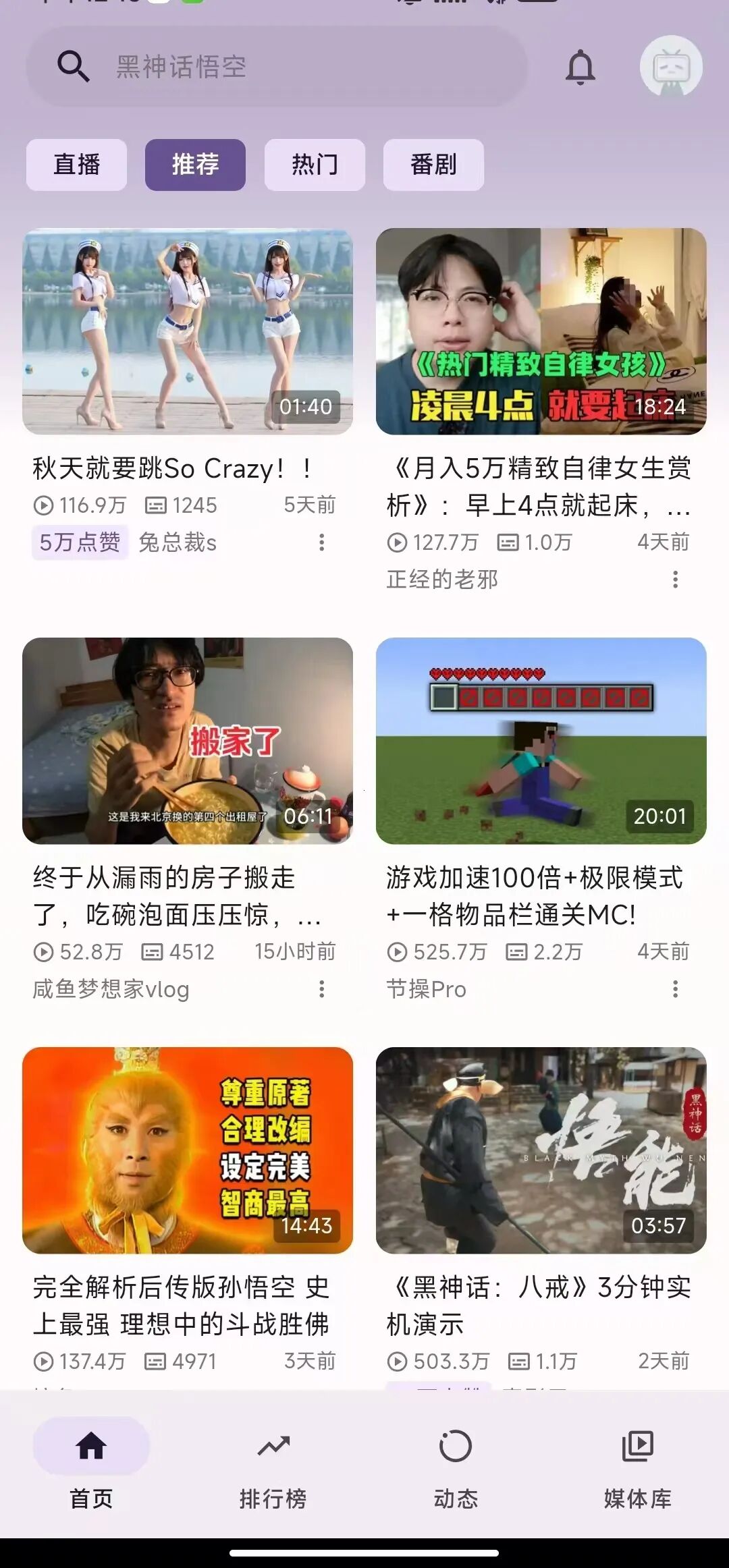The image size is (729, 1568).
Task: Switch to the 番剧 tab
Action: 433,165
